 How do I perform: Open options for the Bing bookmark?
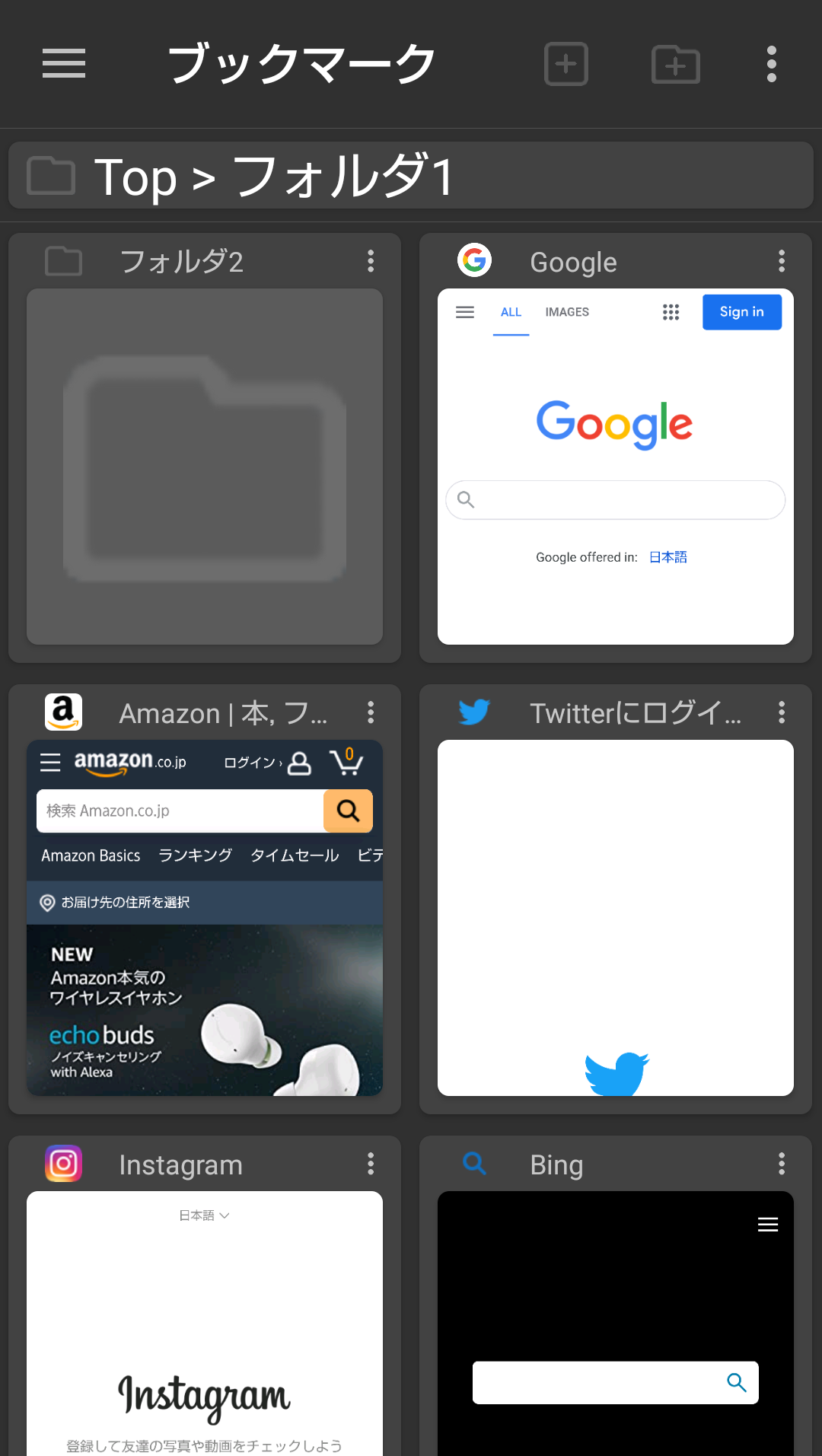(781, 1164)
